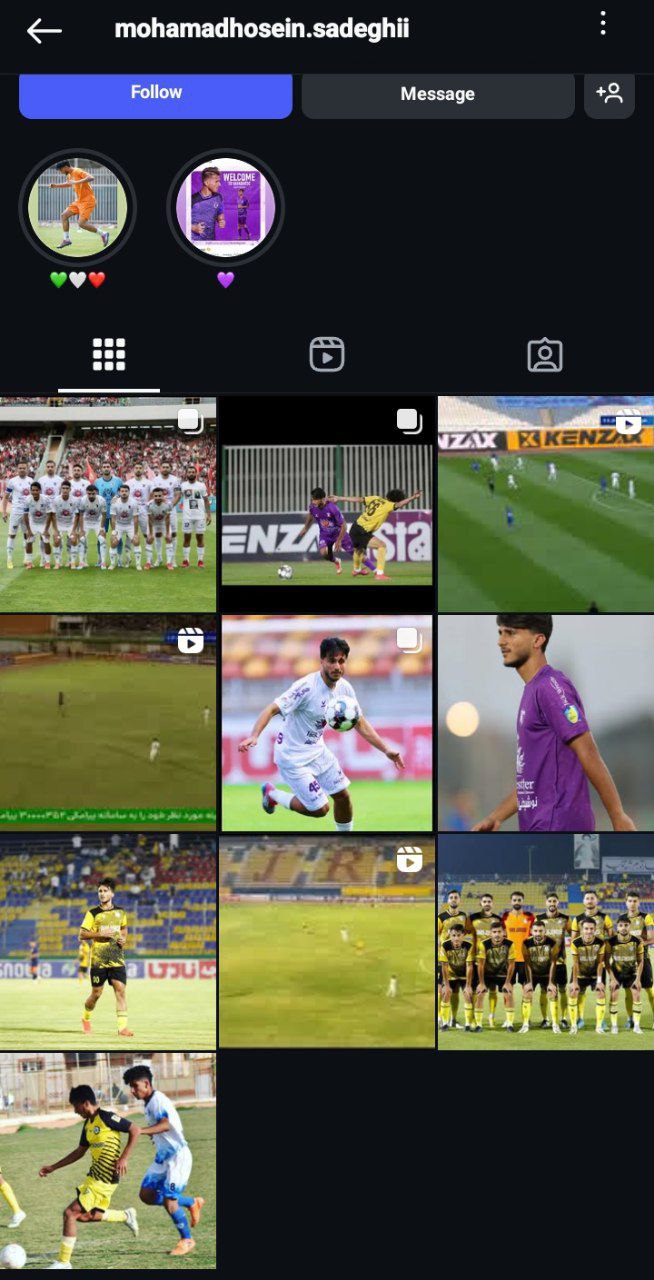Open the highlight with the purple heart
This screenshot has height=1280, width=654.
click(x=225, y=208)
